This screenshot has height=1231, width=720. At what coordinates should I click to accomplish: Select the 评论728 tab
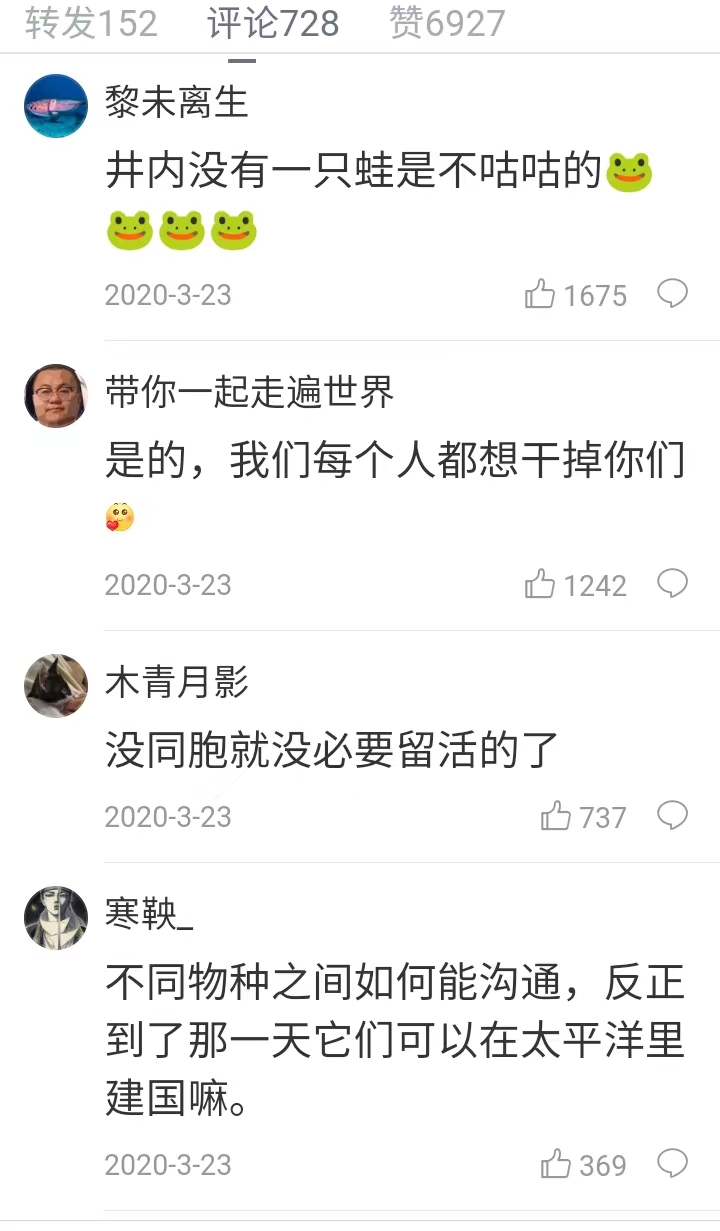[273, 23]
